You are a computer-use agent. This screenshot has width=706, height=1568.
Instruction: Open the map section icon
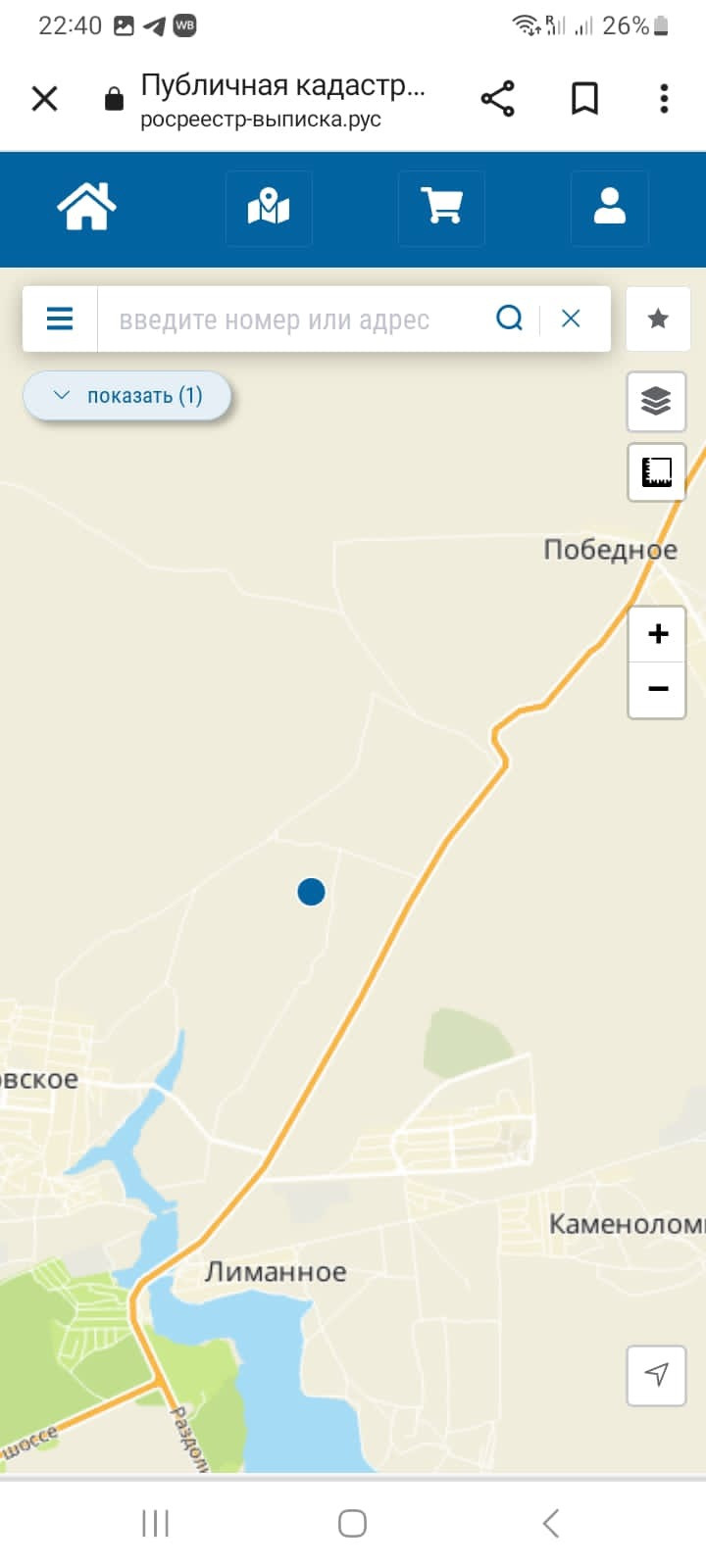[x=269, y=208]
